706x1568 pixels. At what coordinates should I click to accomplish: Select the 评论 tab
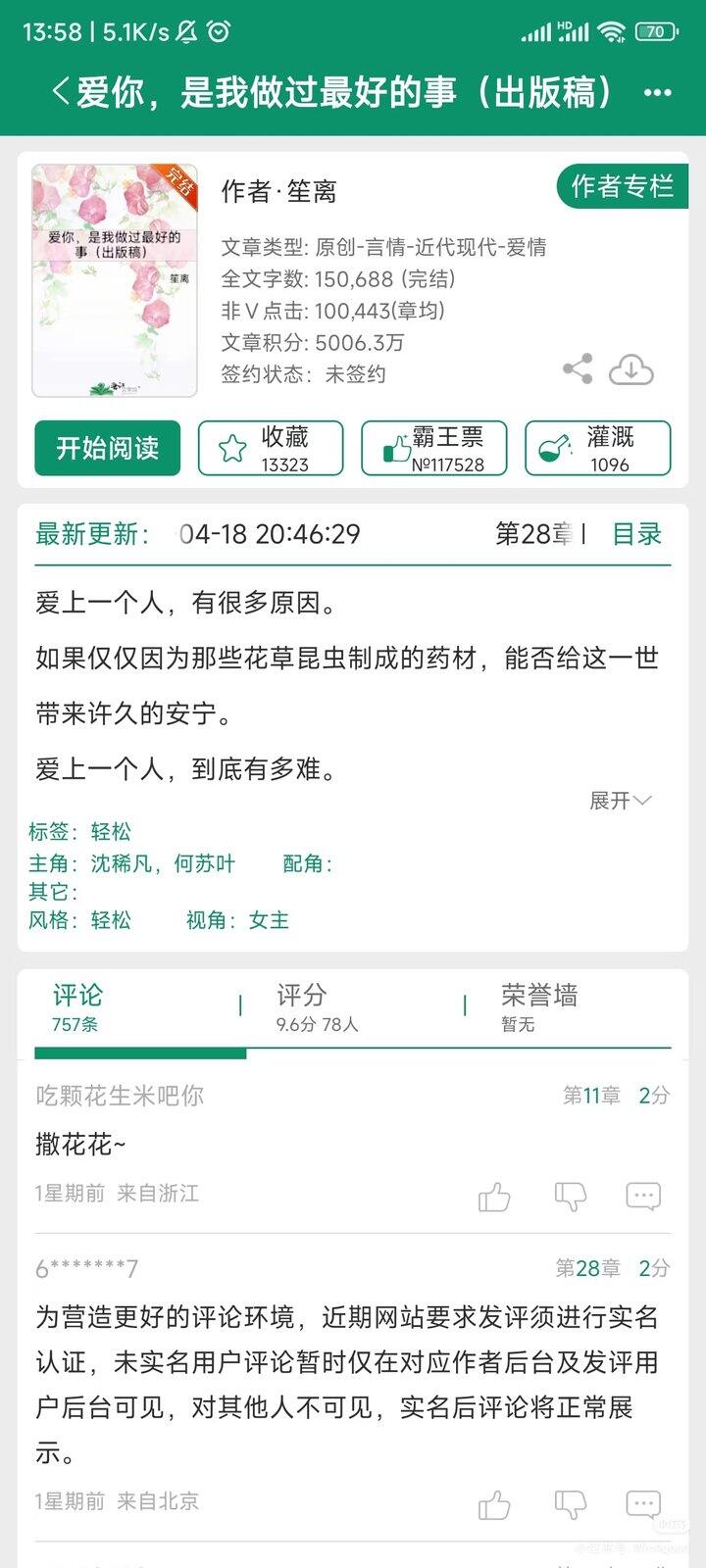[x=77, y=1007]
